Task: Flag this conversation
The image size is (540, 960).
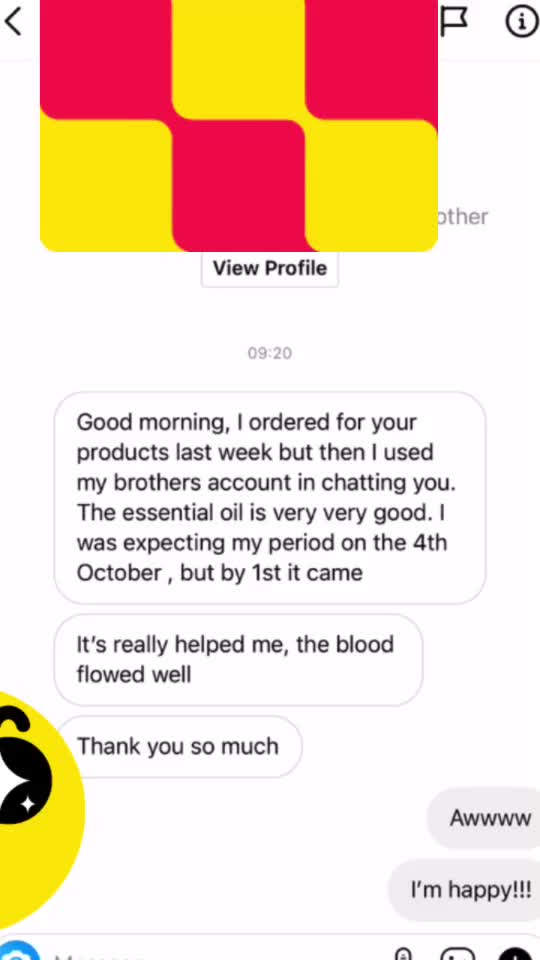Action: coord(454,21)
